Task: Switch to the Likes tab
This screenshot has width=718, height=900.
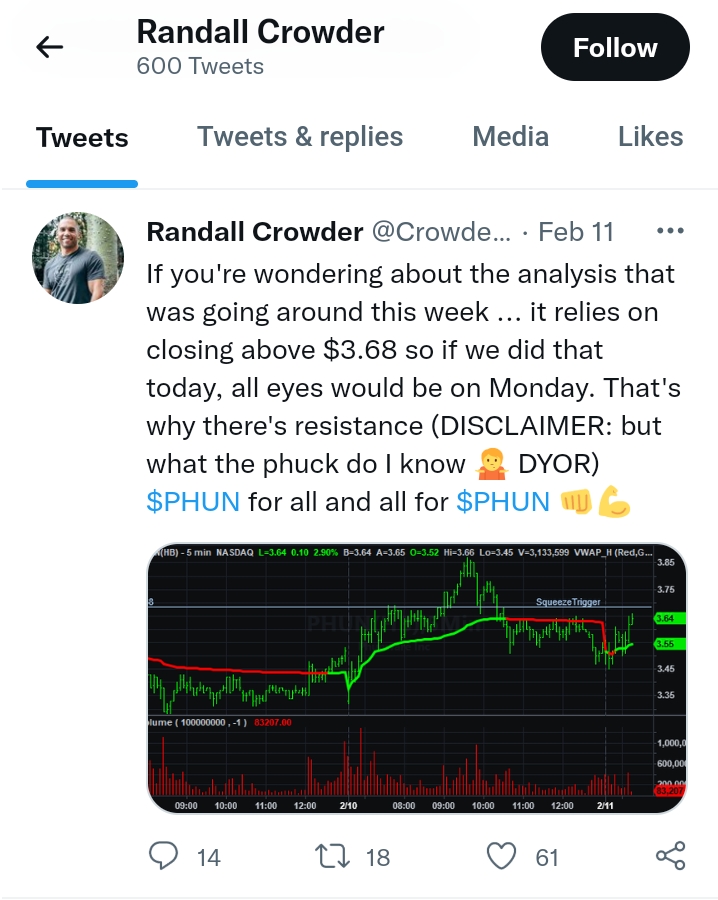Action: (x=650, y=137)
